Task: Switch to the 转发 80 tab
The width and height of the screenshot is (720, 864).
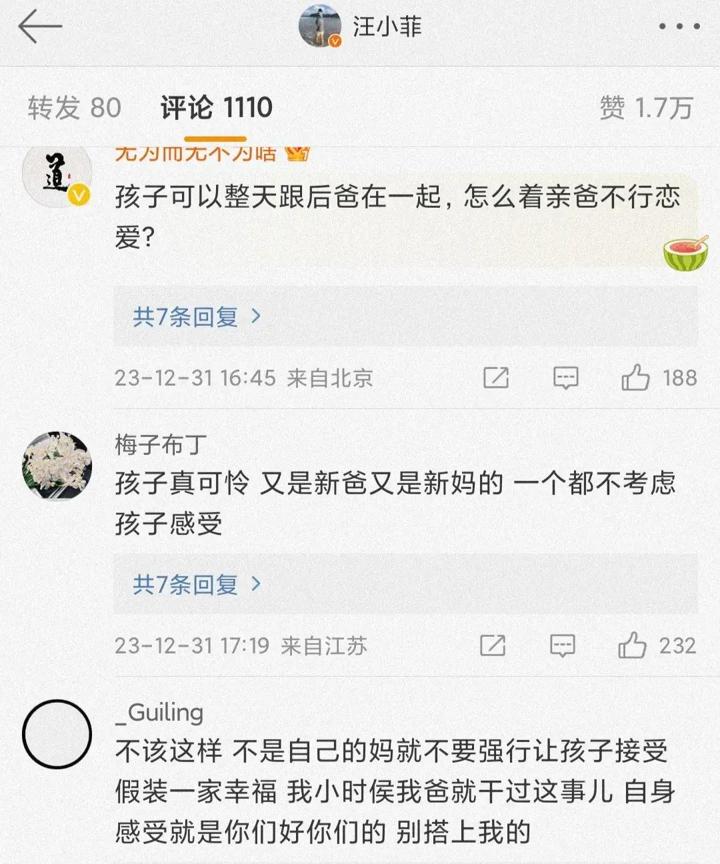Action: tap(74, 108)
